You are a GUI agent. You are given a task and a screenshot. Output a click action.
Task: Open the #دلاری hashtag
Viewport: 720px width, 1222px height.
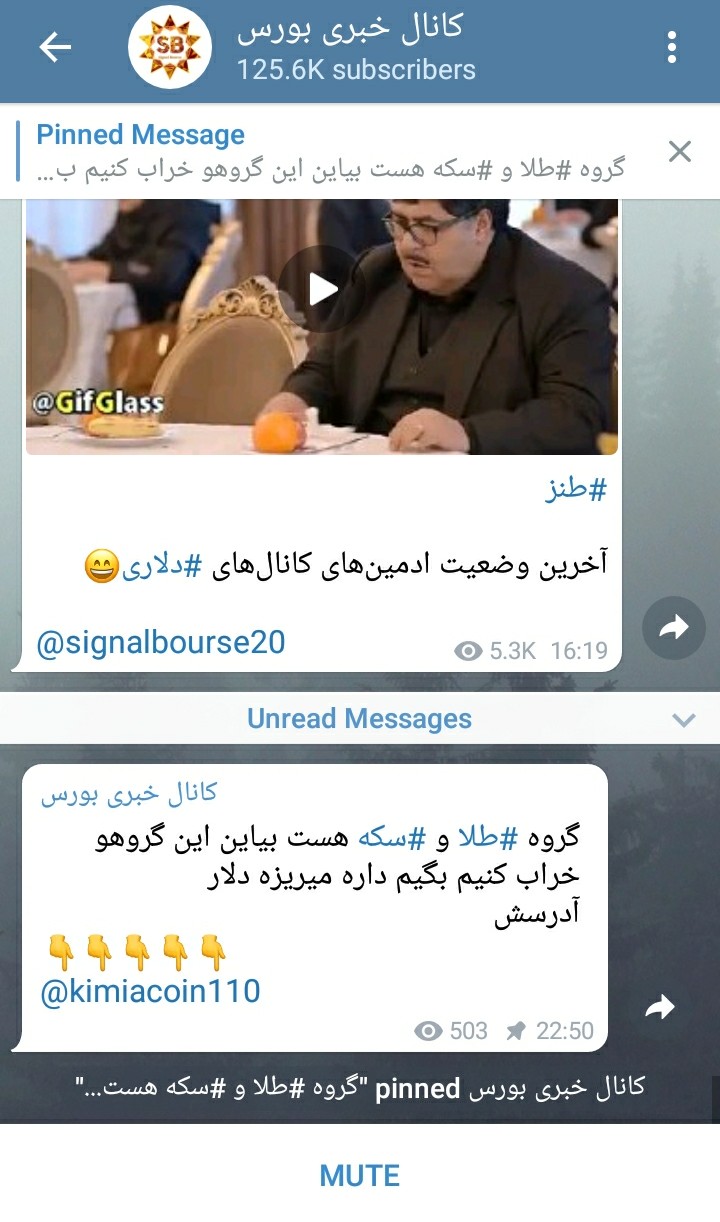[x=162, y=566]
